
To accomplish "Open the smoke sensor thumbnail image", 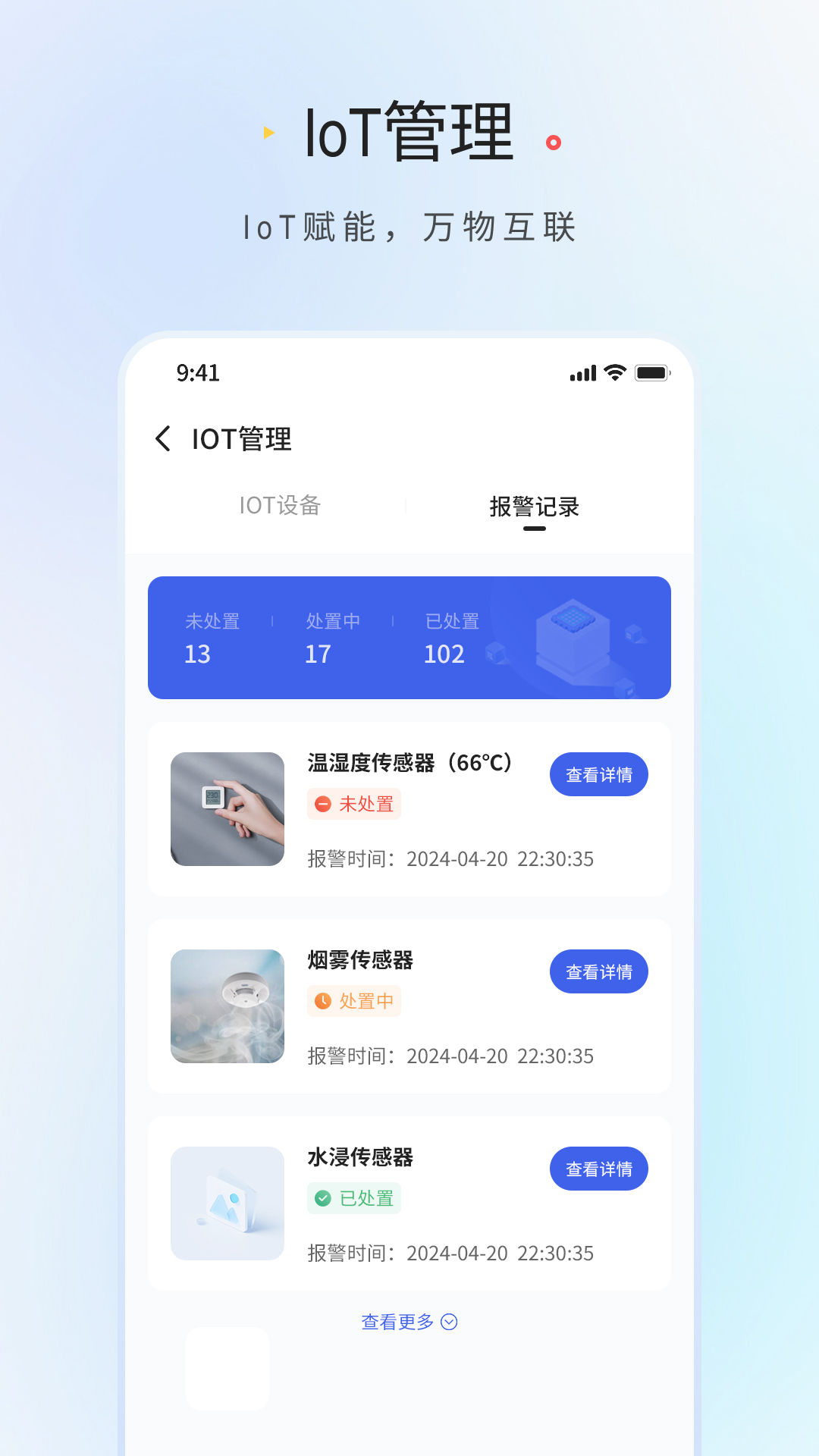I will click(x=227, y=1006).
